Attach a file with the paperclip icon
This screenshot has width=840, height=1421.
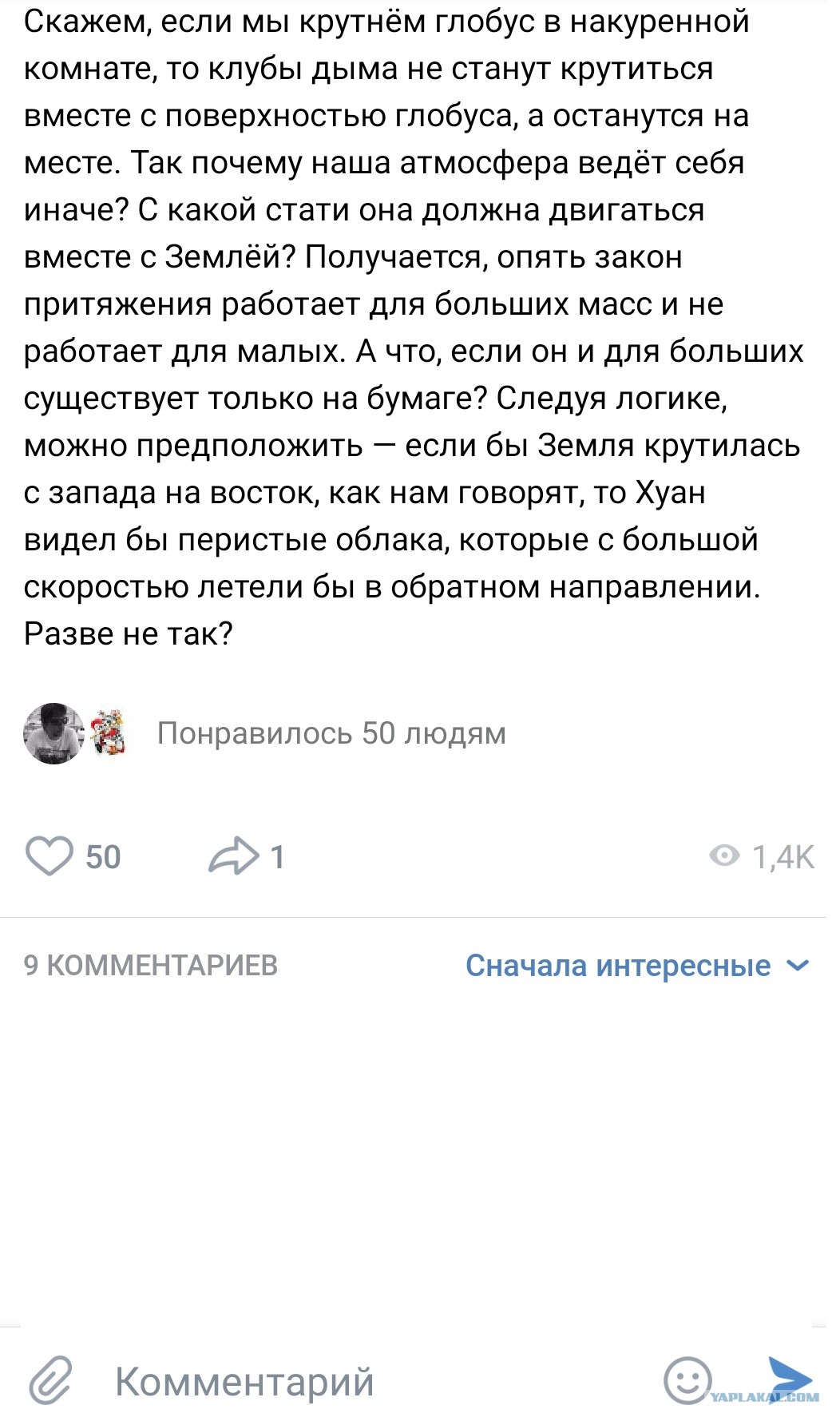coord(50,1380)
